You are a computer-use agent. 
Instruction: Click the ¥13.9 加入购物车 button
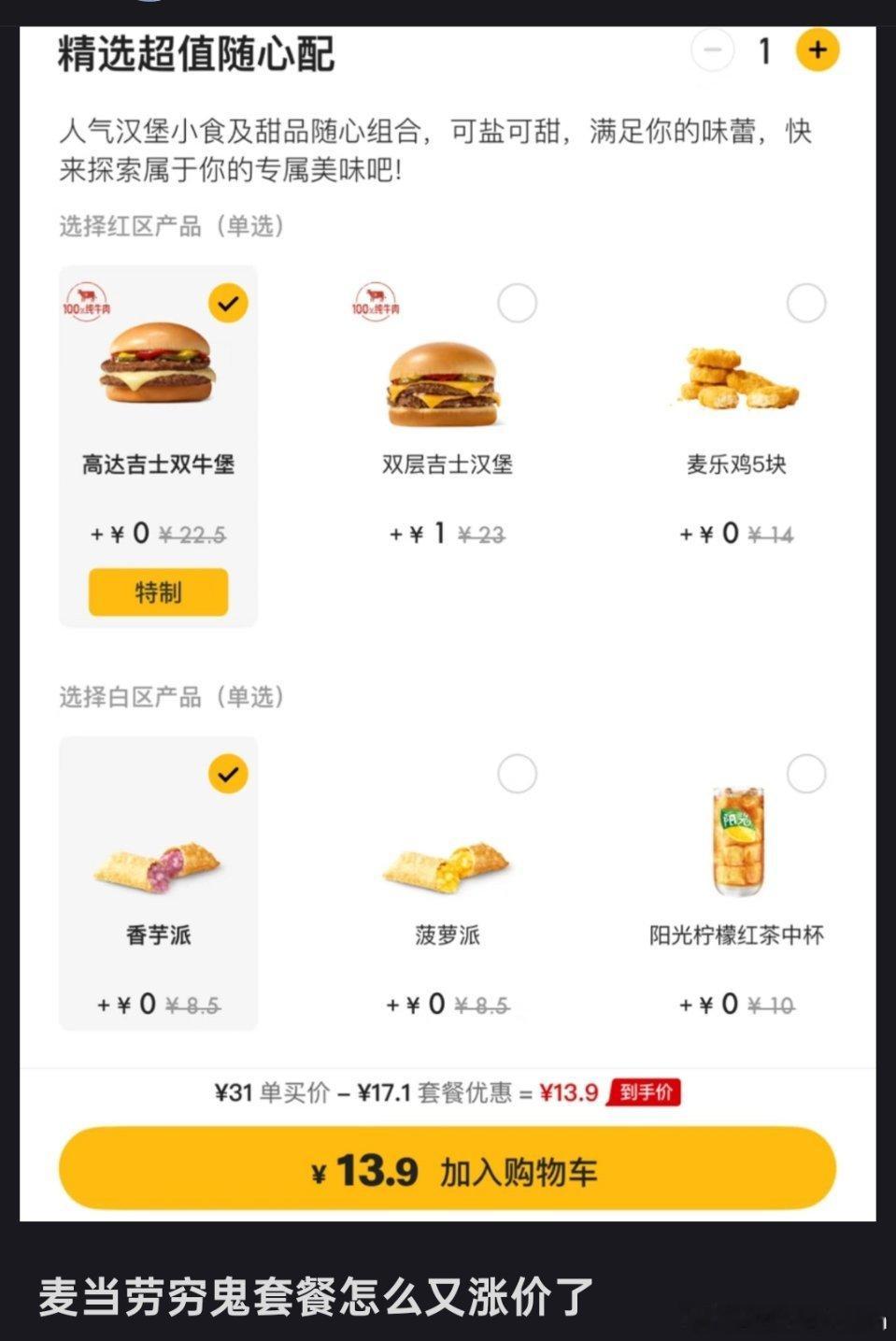[x=448, y=1167]
